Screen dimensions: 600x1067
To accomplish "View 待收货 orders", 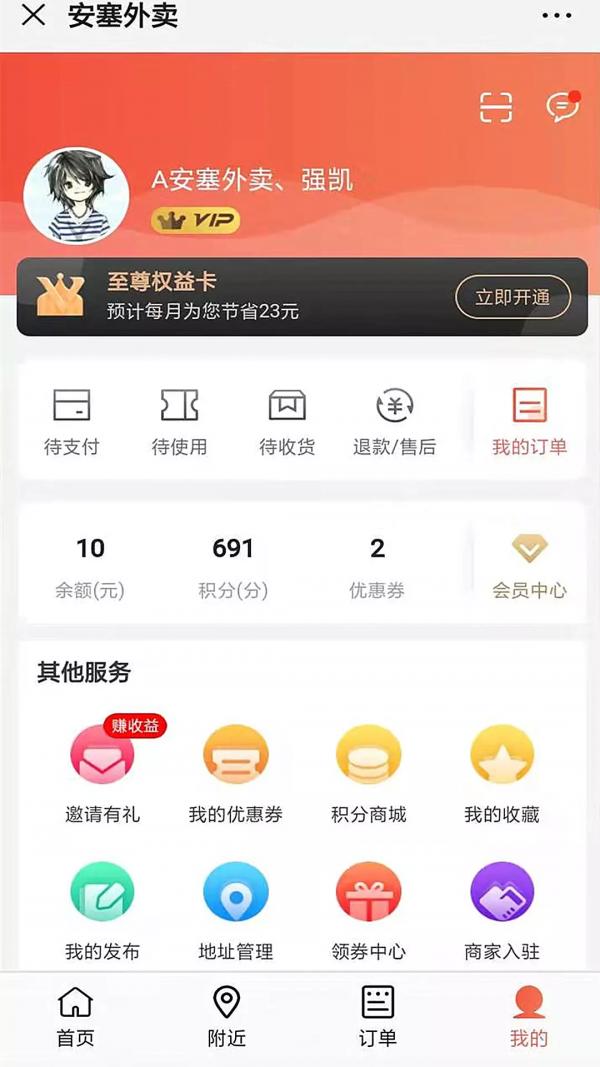I will click(x=287, y=421).
